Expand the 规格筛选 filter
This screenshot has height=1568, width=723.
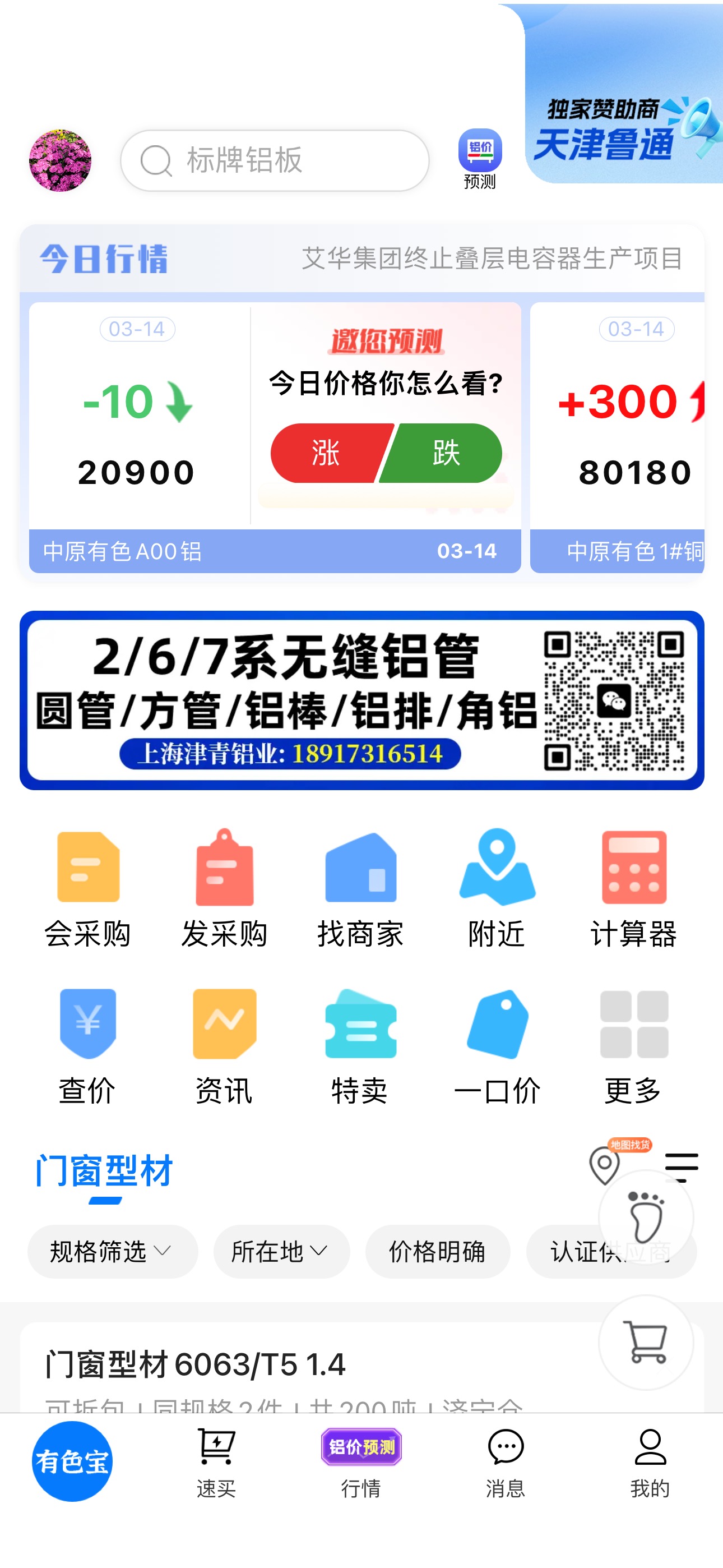point(112,1252)
